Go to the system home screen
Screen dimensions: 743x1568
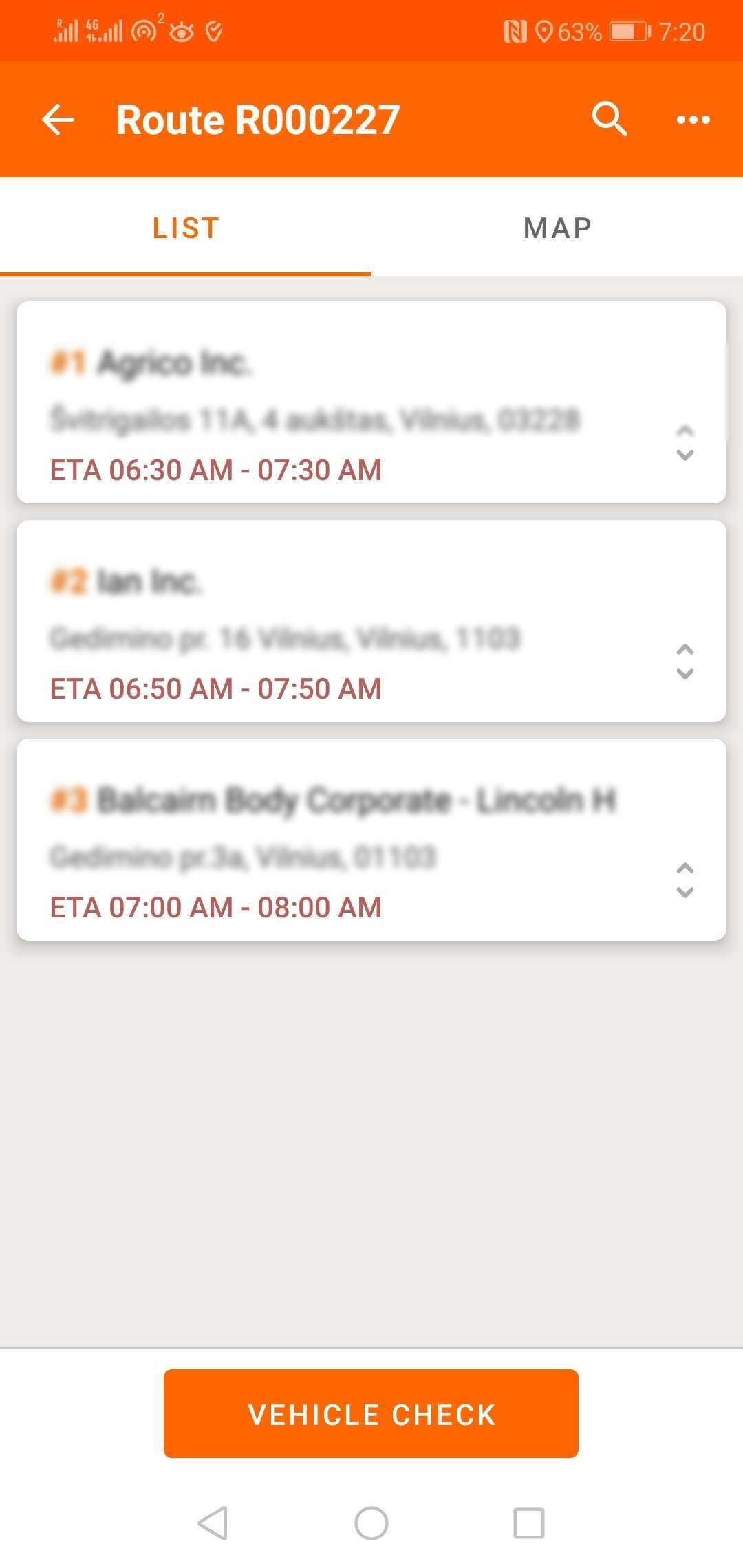(371, 1523)
